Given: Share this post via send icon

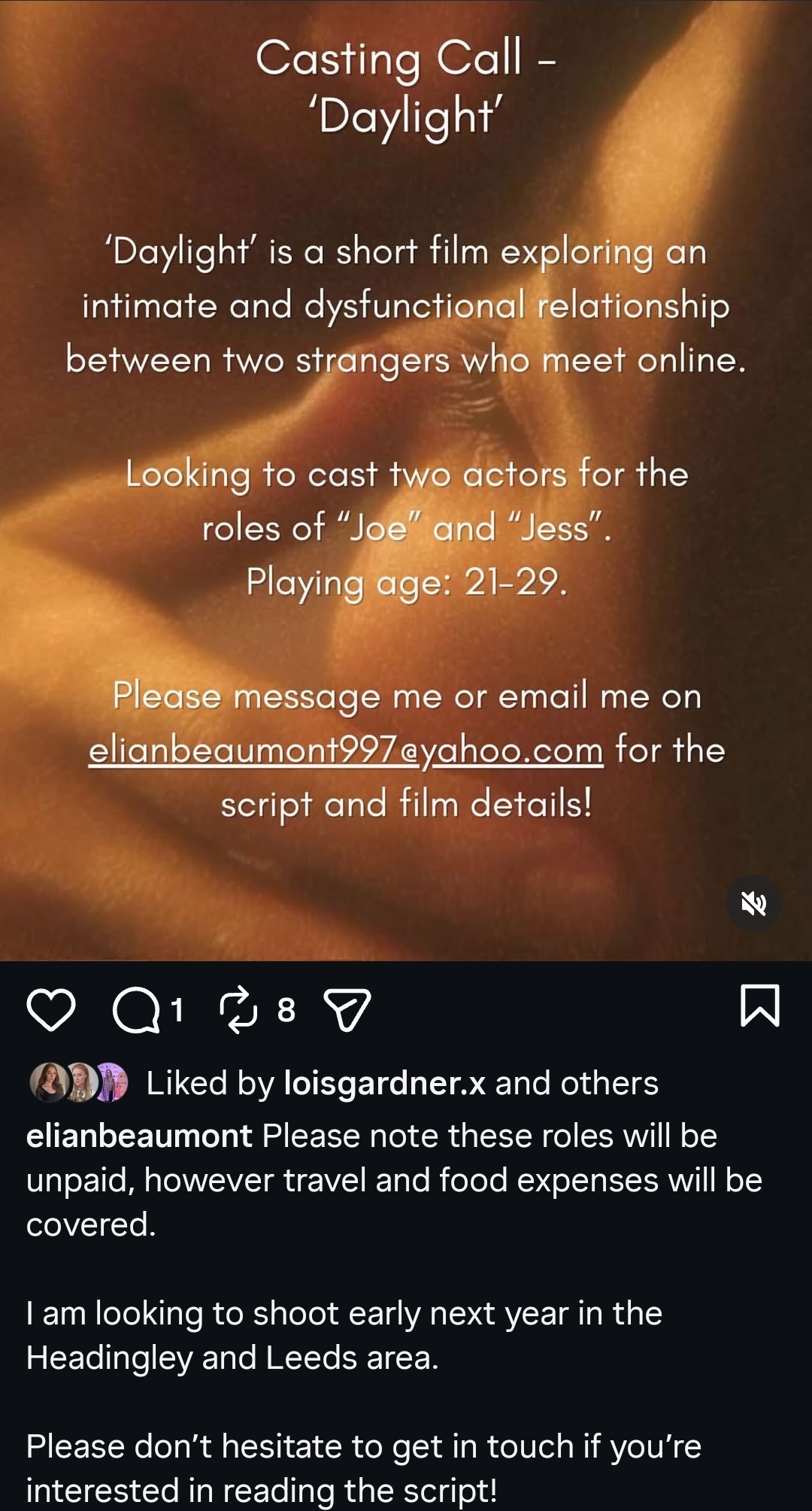Looking at the screenshot, I should 347,1009.
